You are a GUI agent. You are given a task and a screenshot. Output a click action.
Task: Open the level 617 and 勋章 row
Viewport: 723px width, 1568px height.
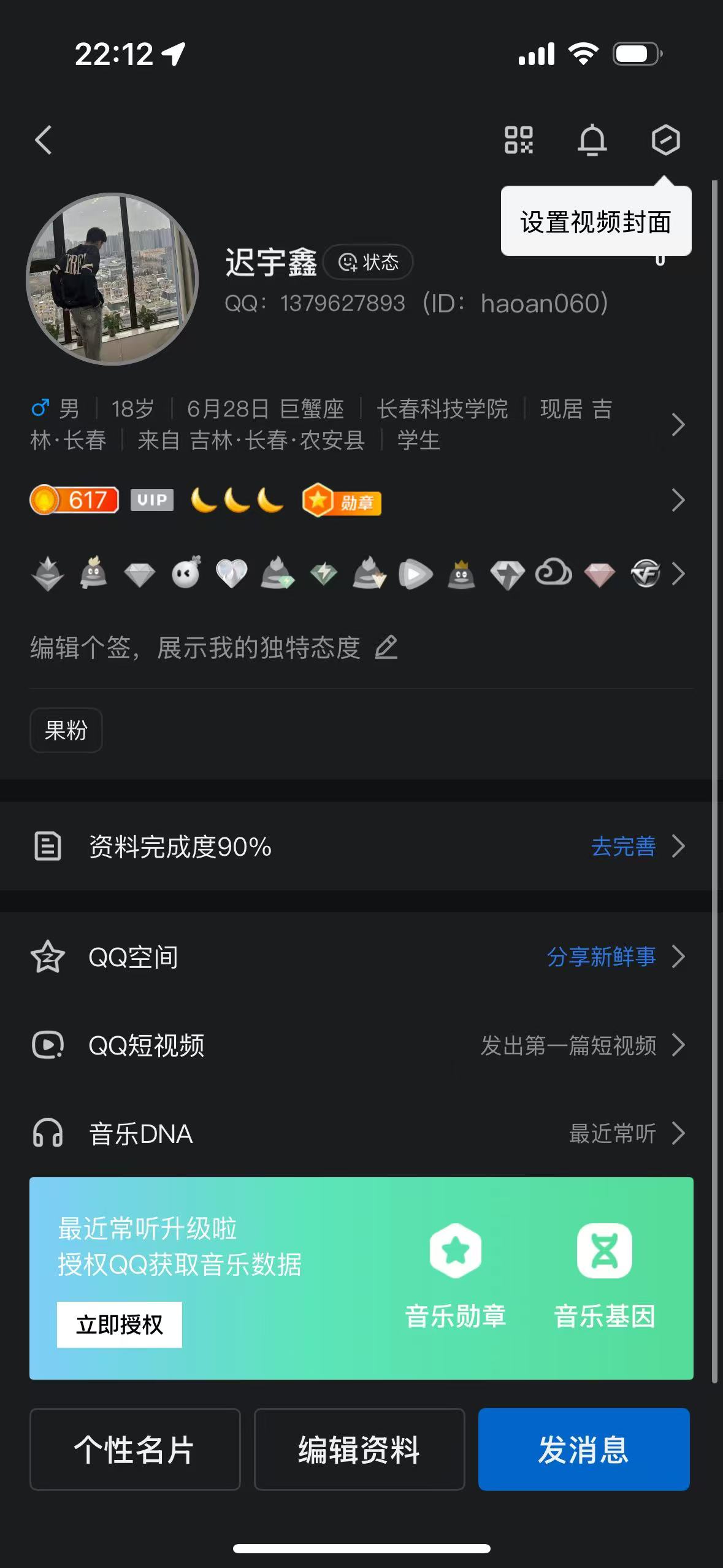[358, 501]
